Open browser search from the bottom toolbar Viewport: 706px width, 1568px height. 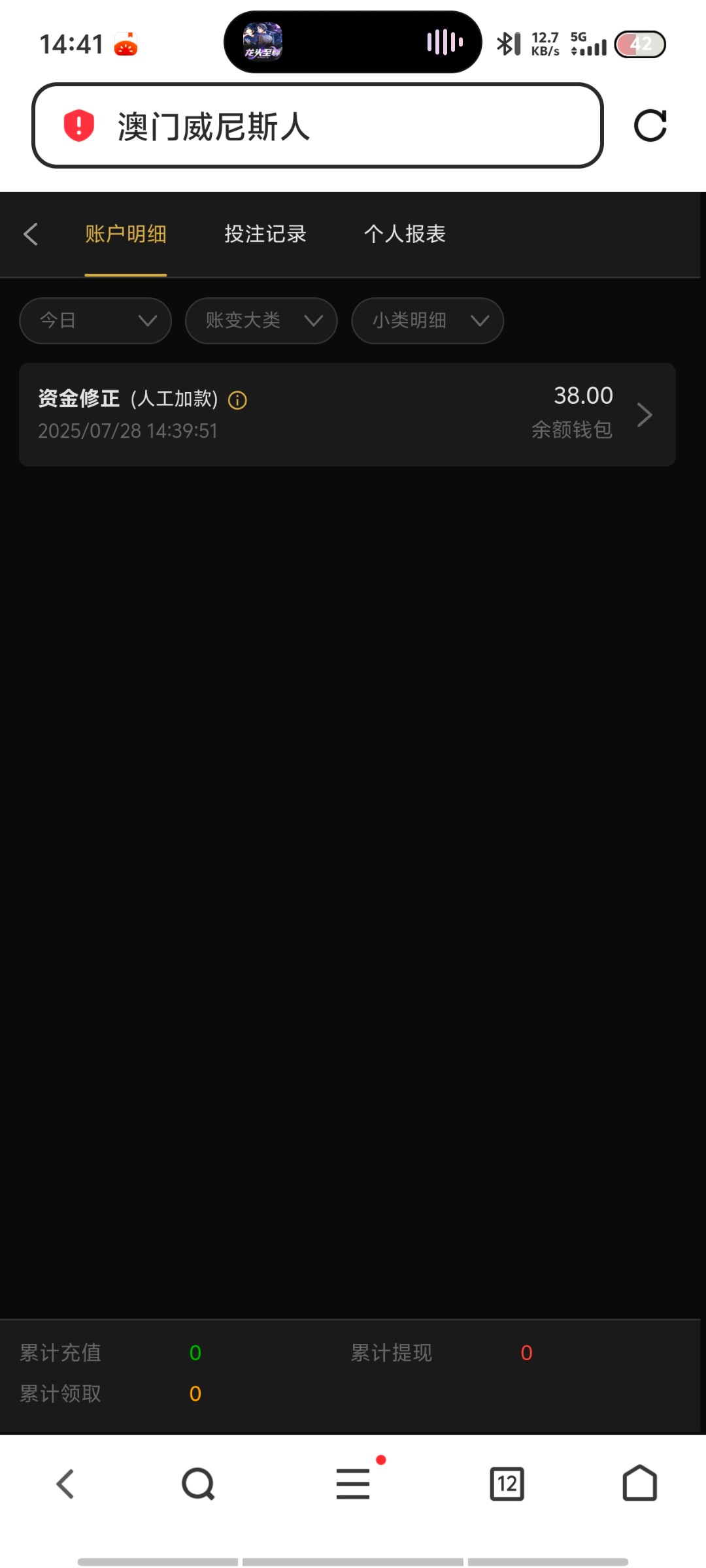pos(198,1484)
